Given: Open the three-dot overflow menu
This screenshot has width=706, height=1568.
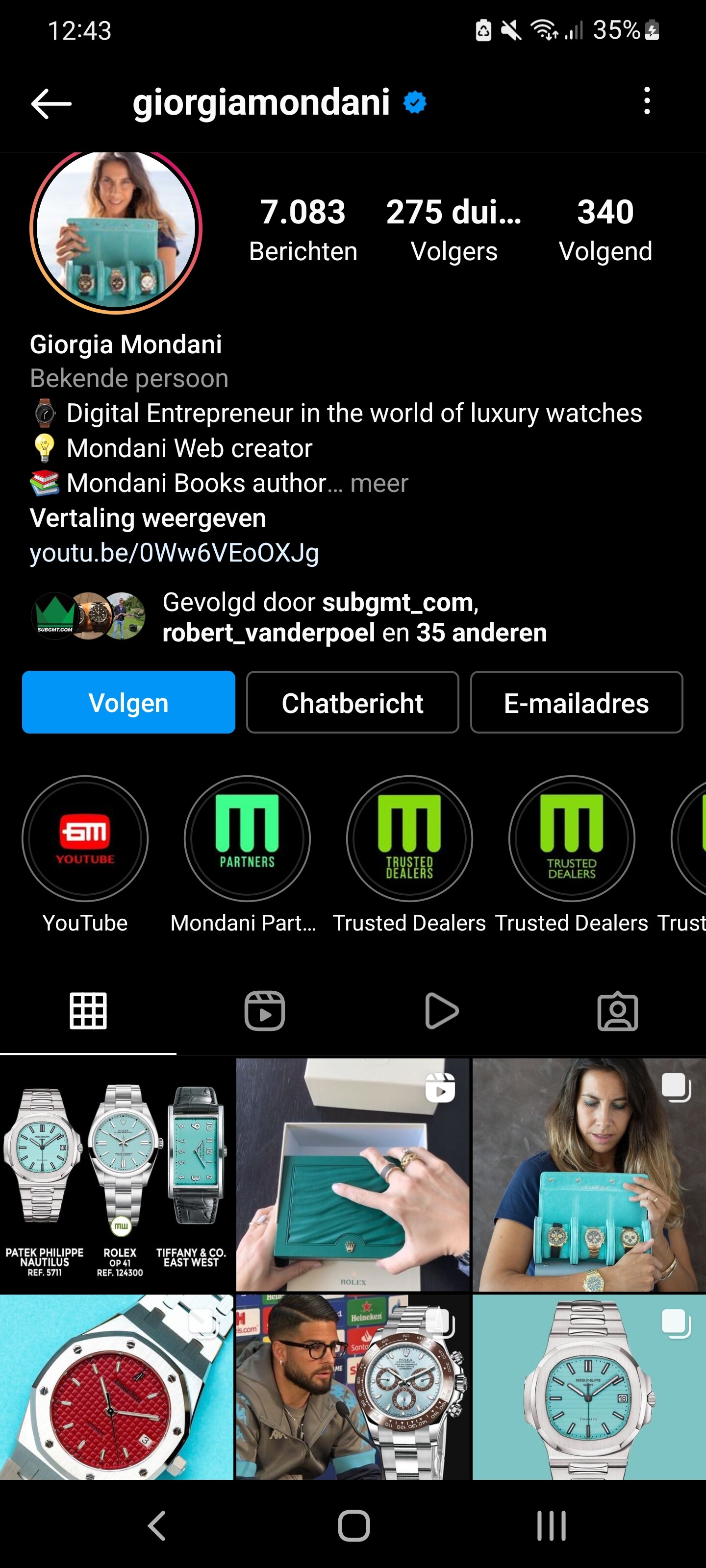Looking at the screenshot, I should click(x=647, y=101).
